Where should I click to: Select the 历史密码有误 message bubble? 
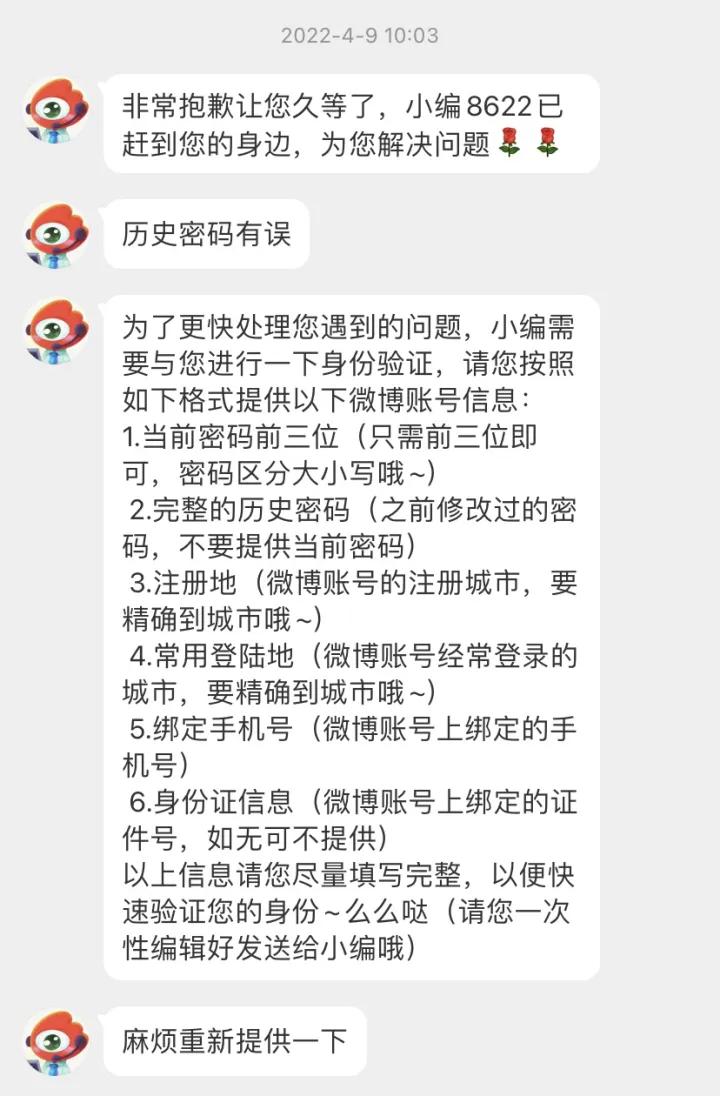point(212,235)
